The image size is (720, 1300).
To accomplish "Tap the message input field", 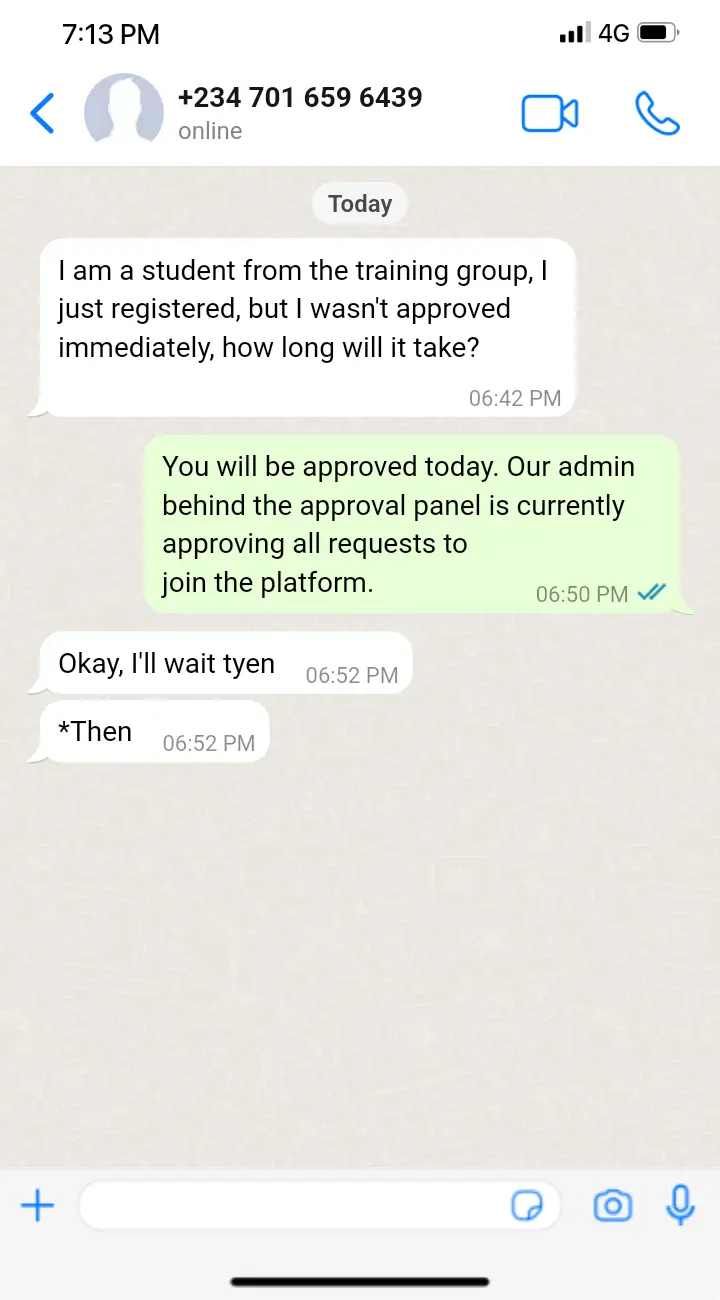I will pos(290,1205).
